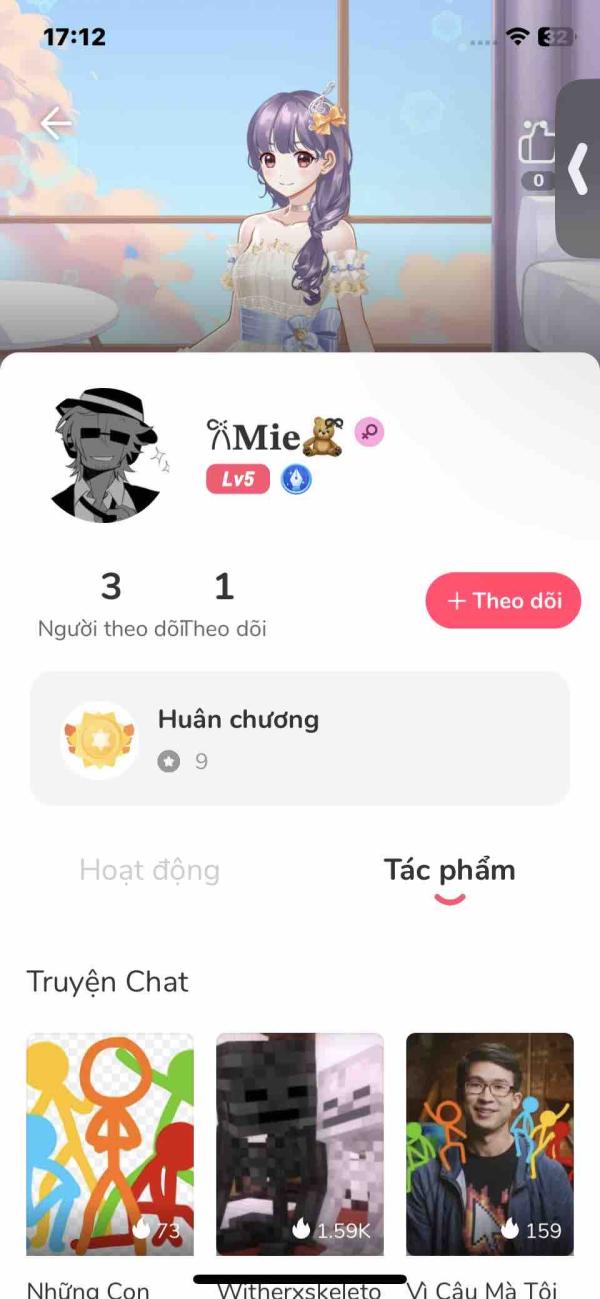This screenshot has width=600, height=1299.
Task: Open Mie's profile avatar picture
Action: [105, 455]
